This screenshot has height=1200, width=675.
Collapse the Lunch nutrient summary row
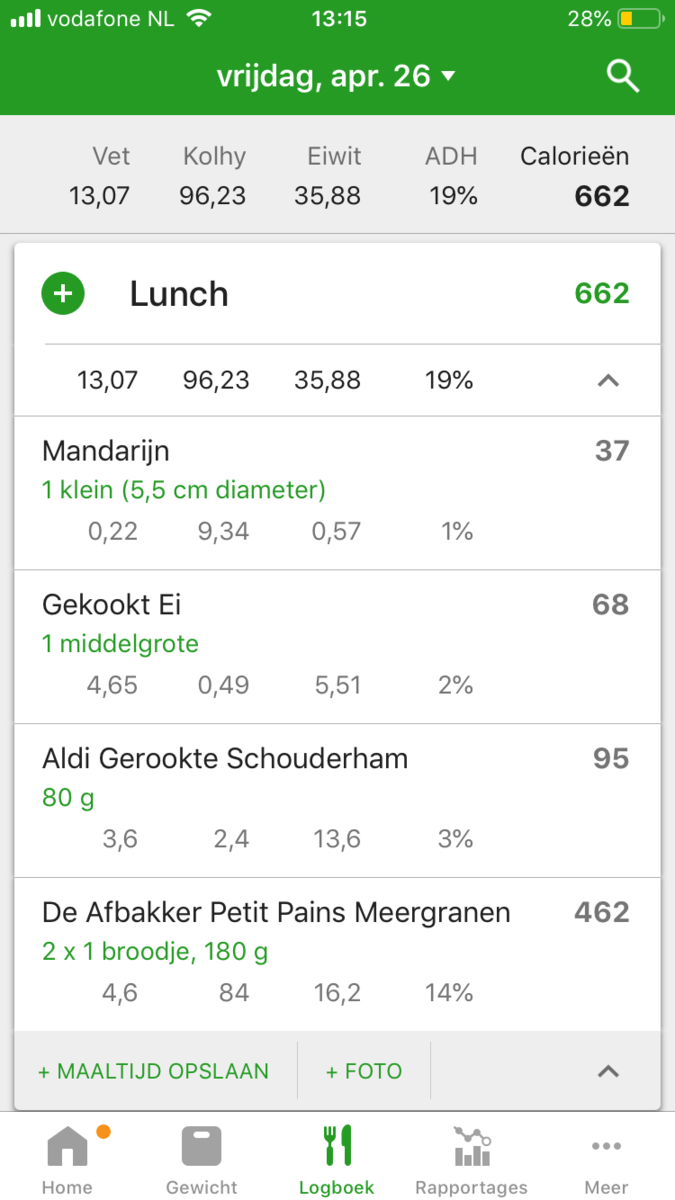tap(608, 381)
